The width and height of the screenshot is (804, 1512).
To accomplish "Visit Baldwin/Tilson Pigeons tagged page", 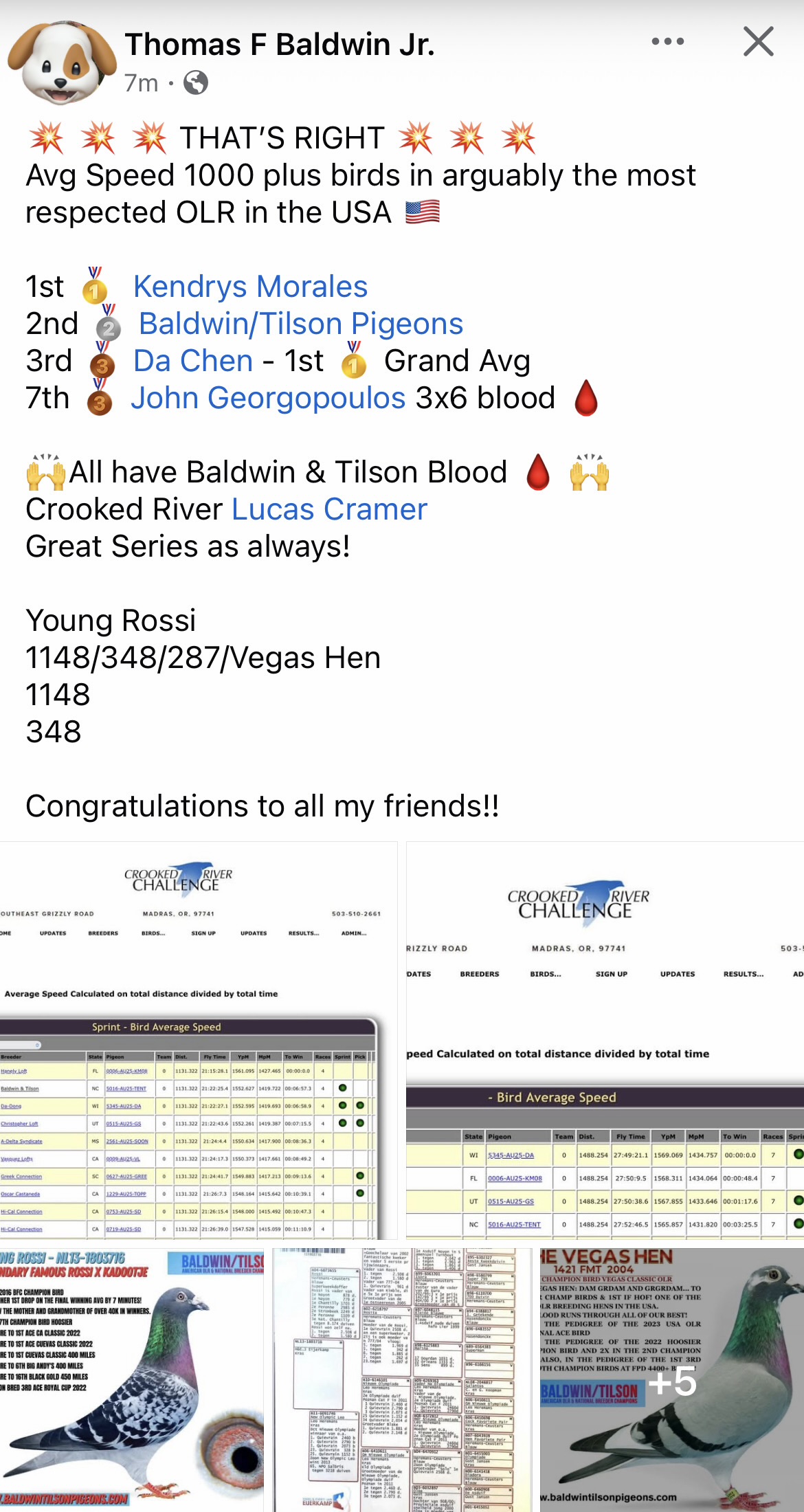I will point(301,324).
